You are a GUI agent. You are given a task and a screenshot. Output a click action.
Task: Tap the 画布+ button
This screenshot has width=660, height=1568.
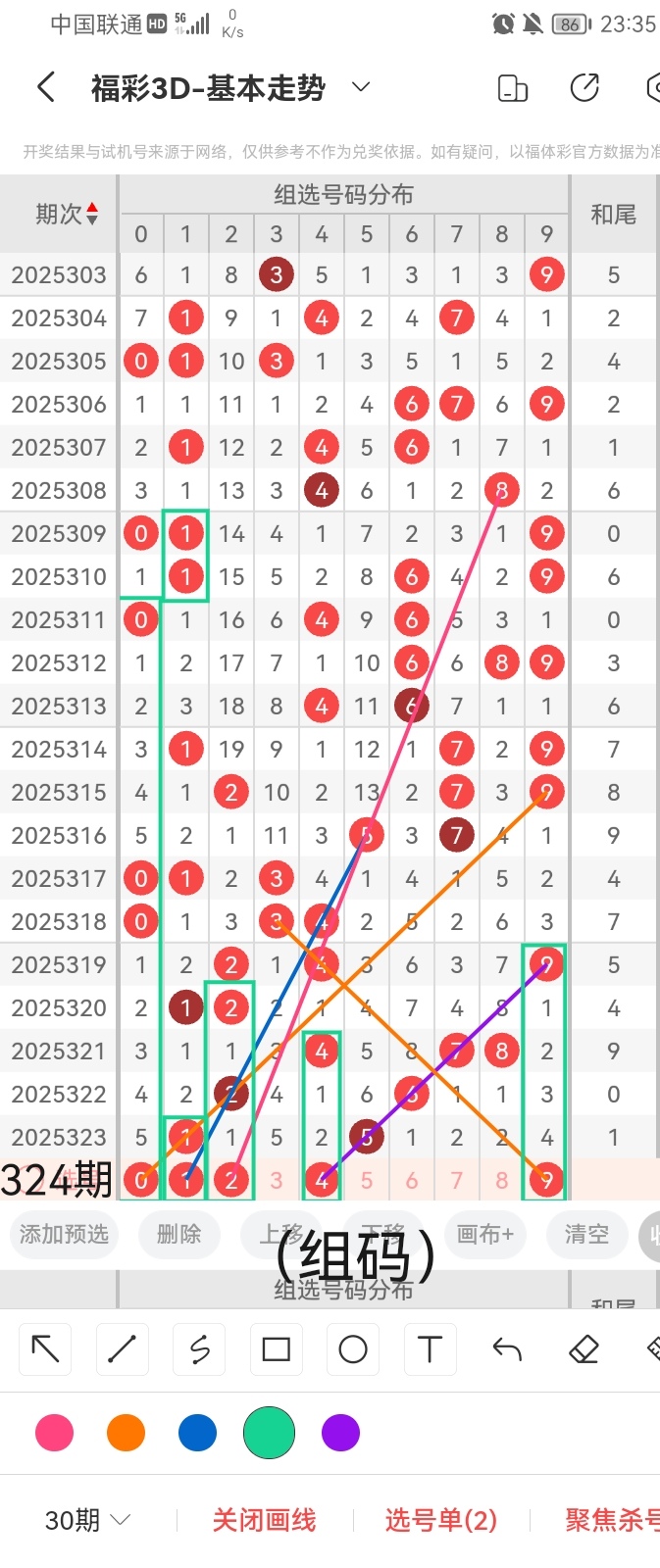point(484,1234)
